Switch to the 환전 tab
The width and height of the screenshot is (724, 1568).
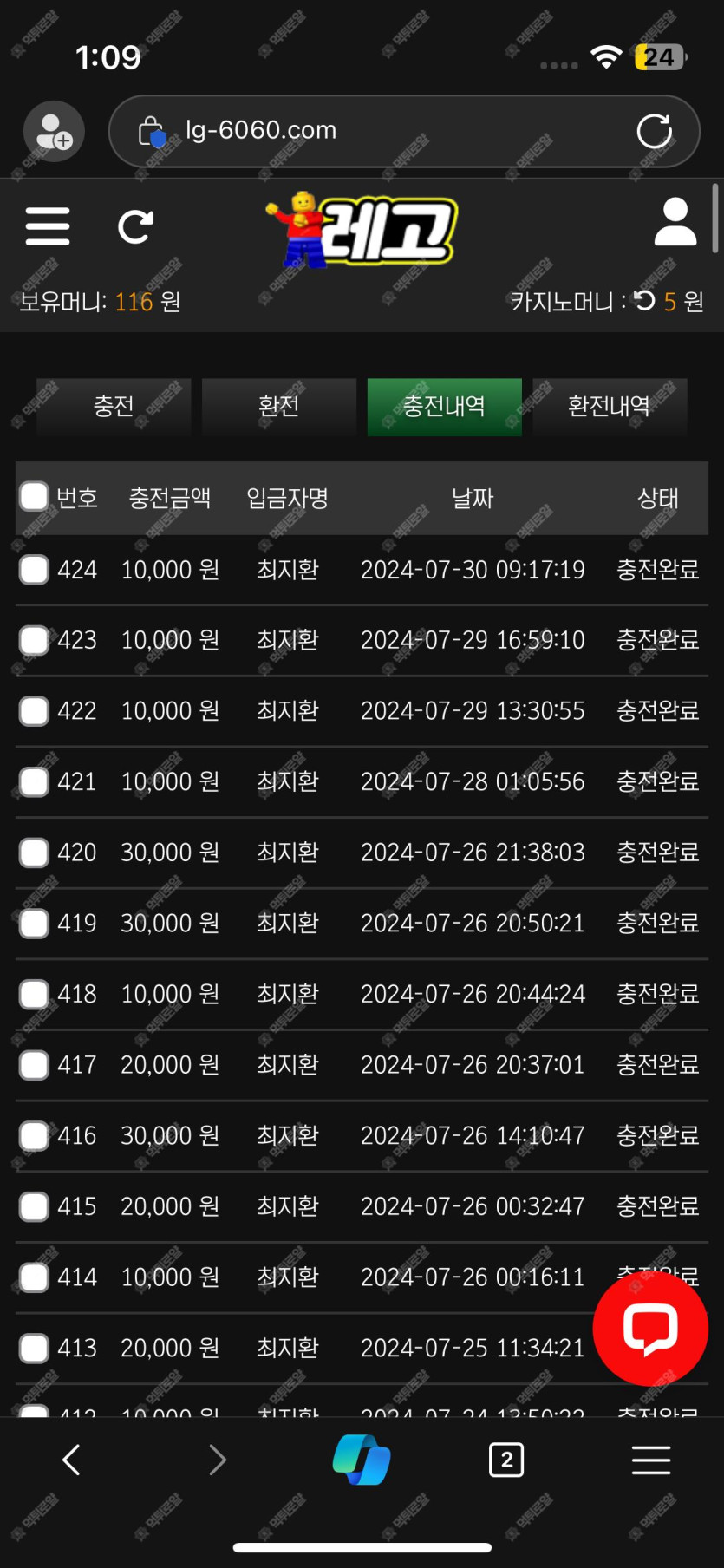279,407
